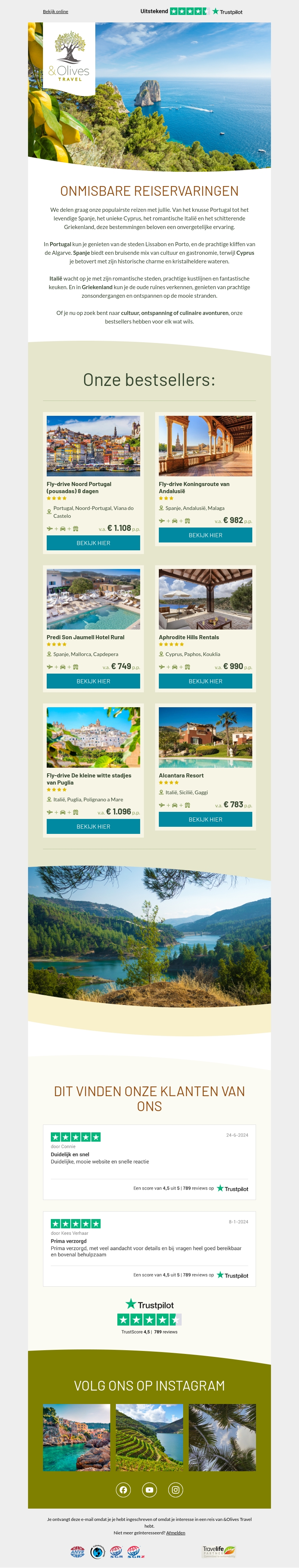
Task: Open the Instagram profile icon
Action: tap(175, 1490)
